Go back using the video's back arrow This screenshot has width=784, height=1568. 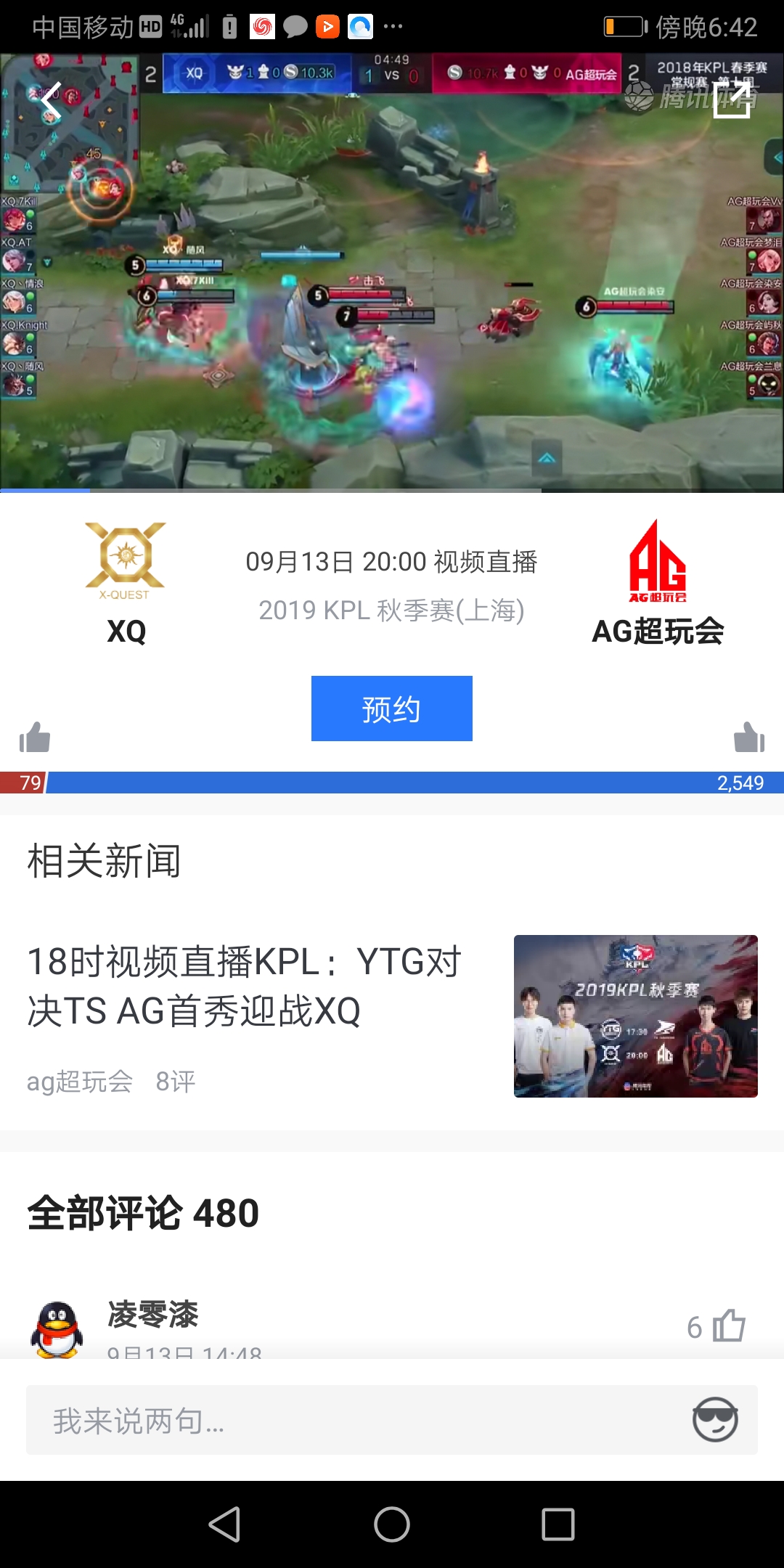point(51,102)
